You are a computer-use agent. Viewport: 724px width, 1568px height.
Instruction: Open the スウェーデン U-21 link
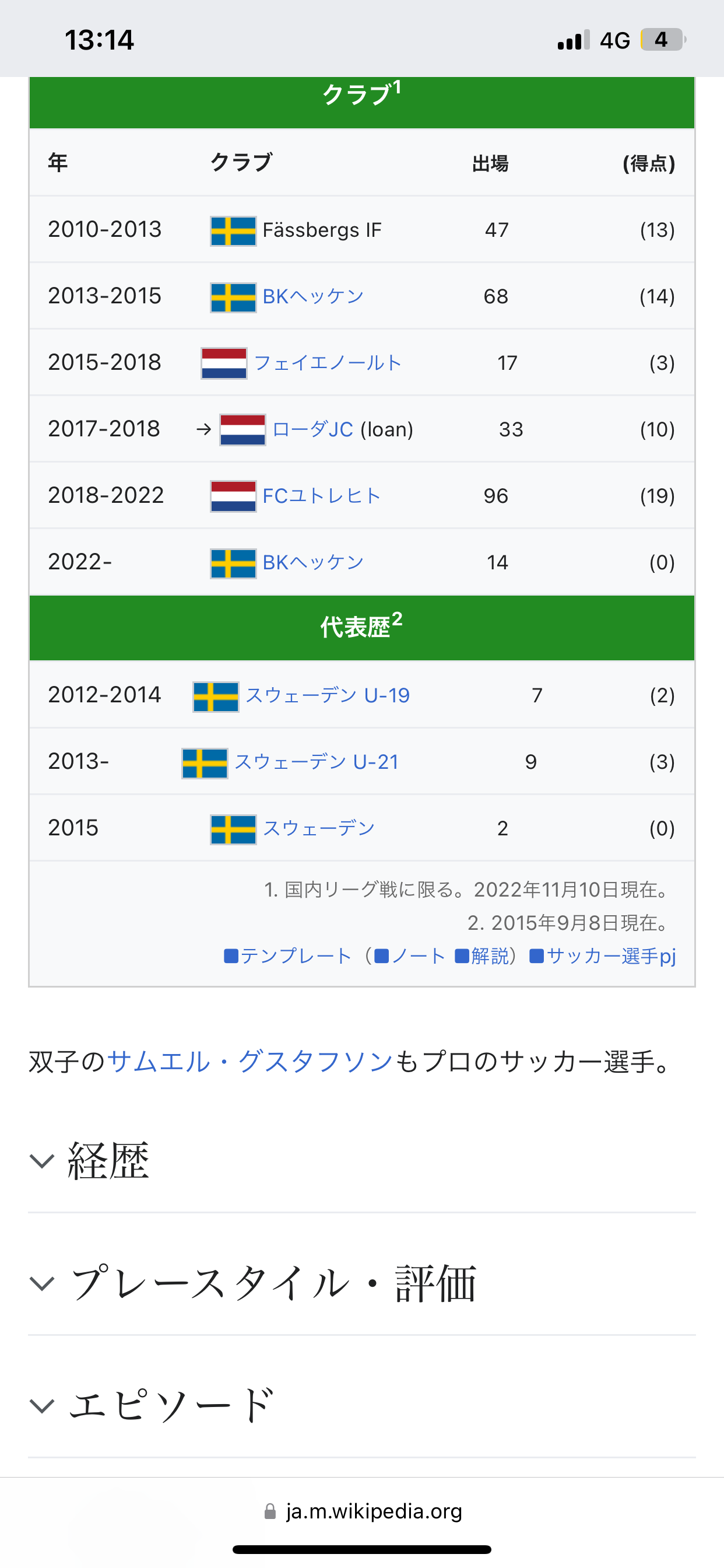pyautogui.click(x=317, y=761)
